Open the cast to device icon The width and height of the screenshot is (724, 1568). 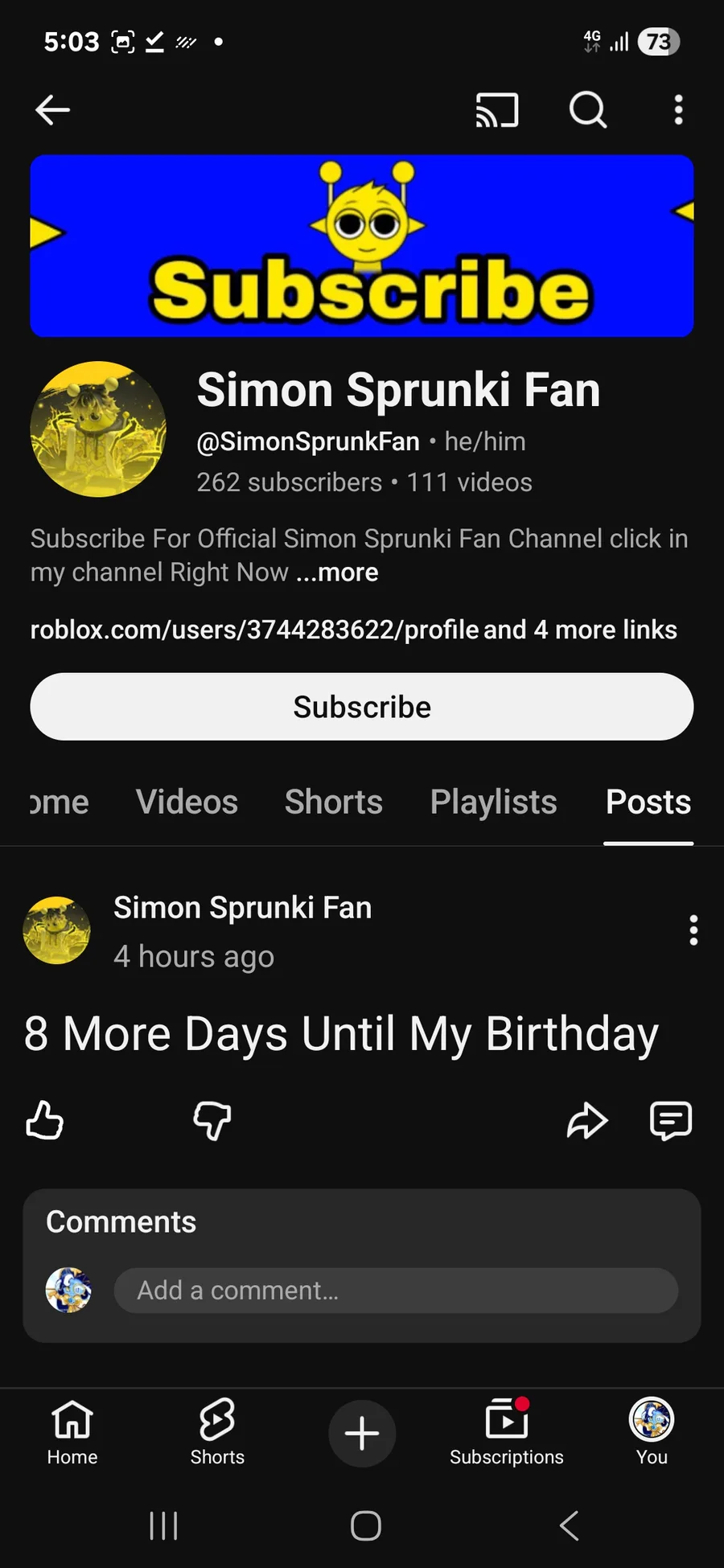497,110
